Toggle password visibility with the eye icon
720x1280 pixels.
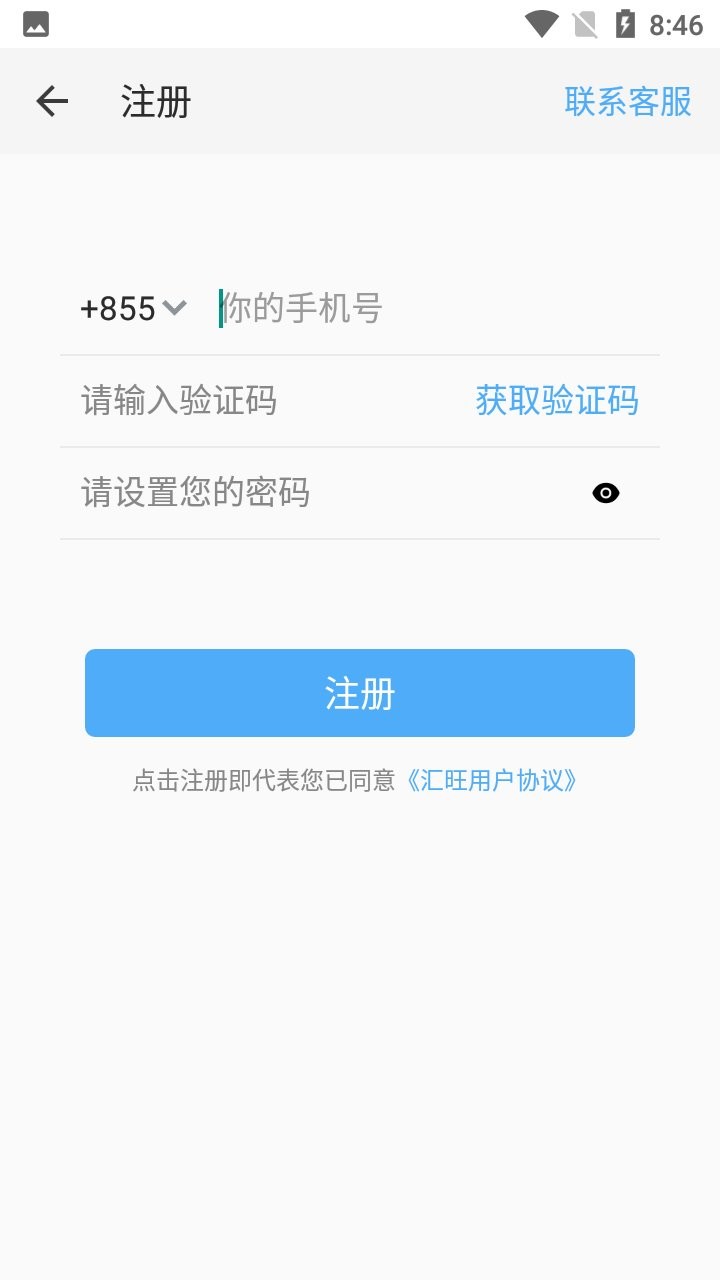click(x=604, y=493)
